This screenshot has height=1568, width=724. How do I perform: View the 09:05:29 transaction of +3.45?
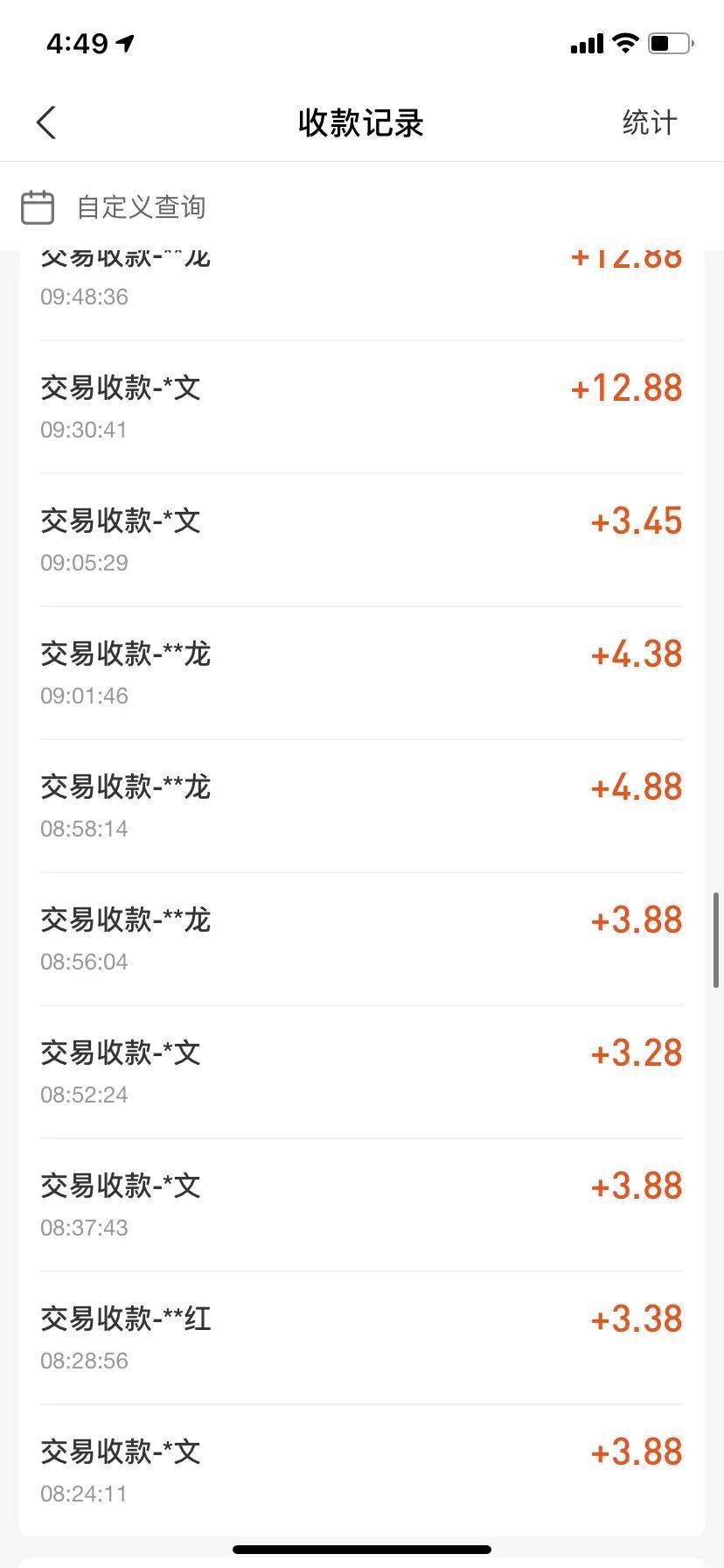[x=361, y=540]
